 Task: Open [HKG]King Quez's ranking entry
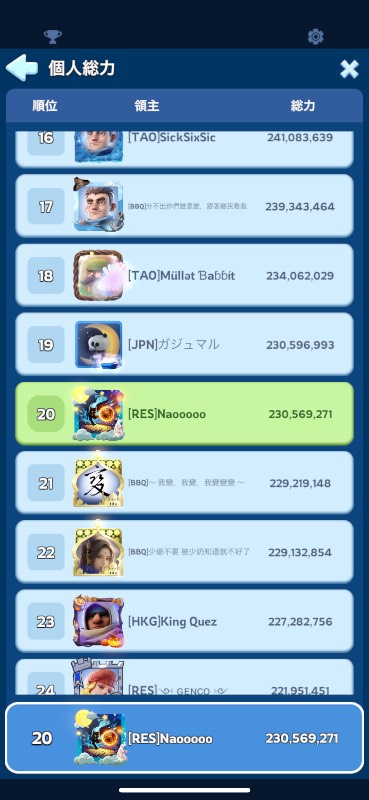(184, 621)
